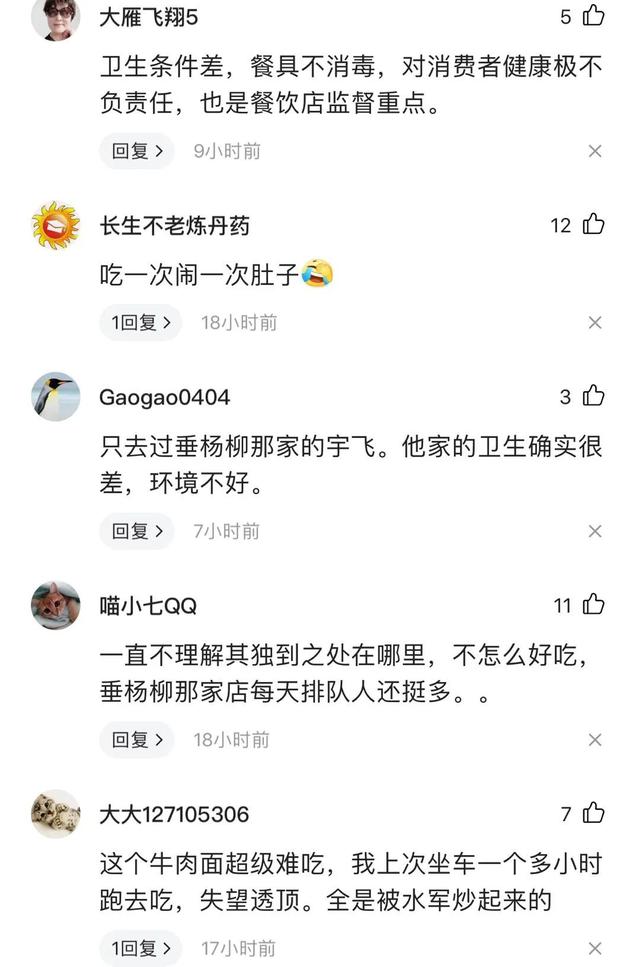Like 大大127105306's comment
640x967 pixels.
594,814
